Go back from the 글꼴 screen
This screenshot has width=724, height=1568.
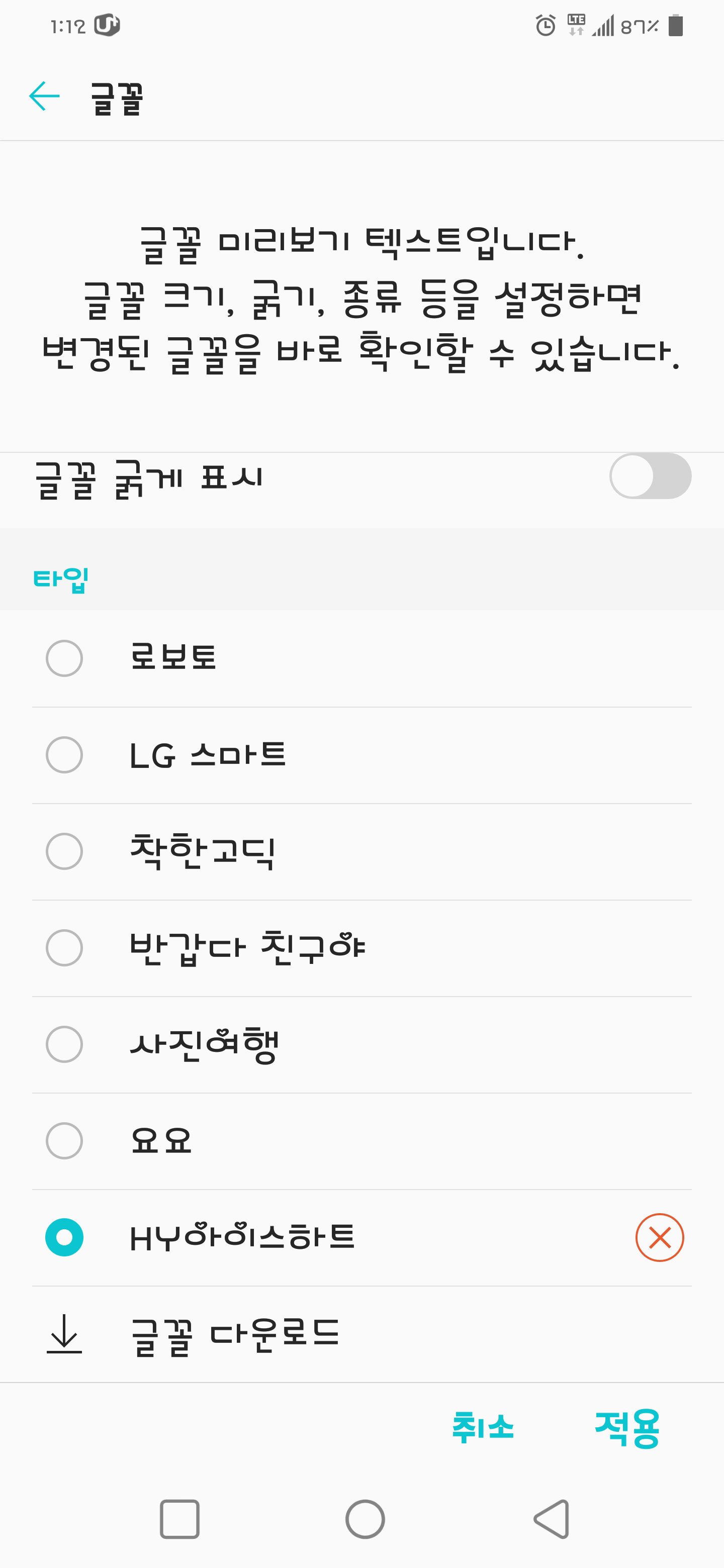(44, 96)
